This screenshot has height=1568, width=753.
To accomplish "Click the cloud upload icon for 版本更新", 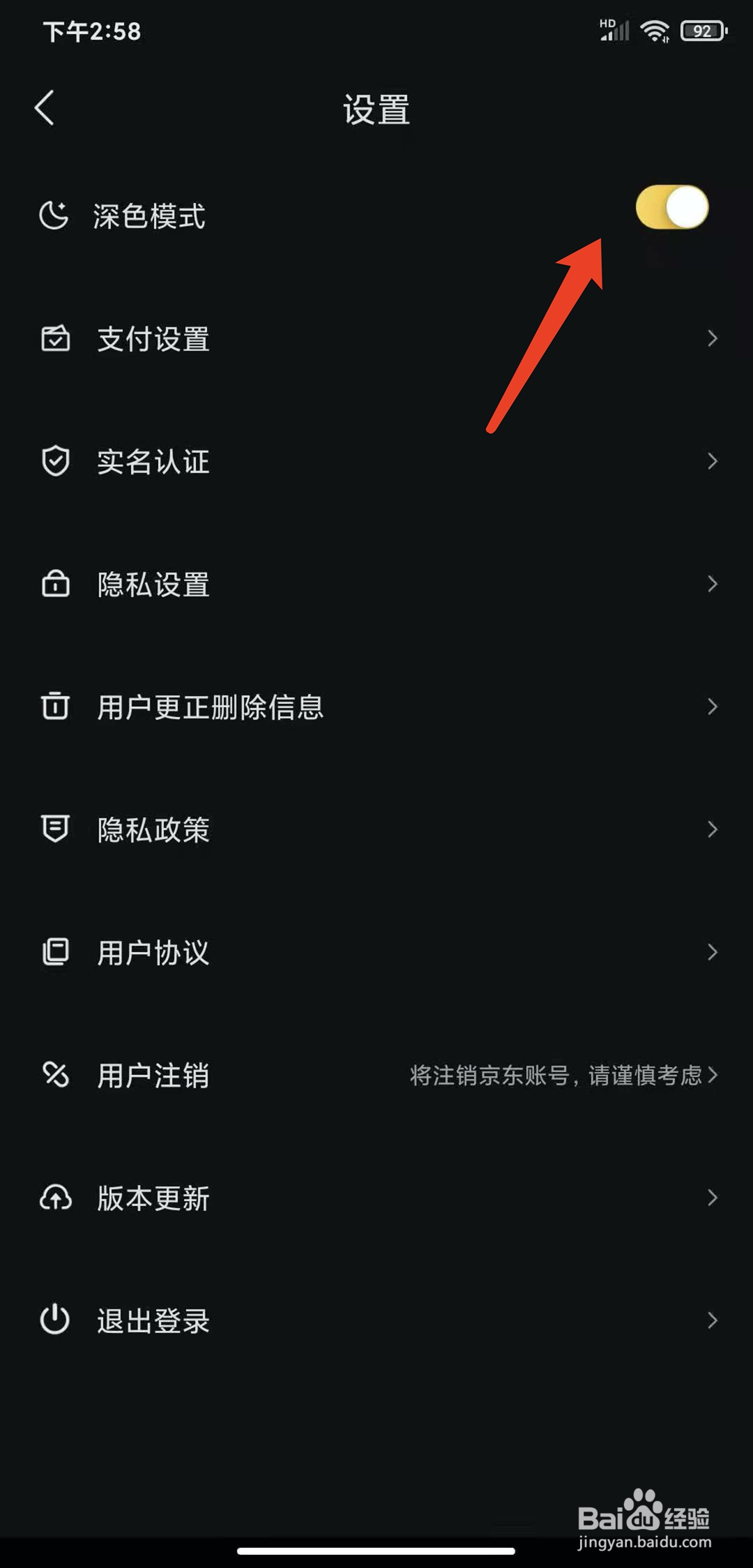I will [x=54, y=1198].
